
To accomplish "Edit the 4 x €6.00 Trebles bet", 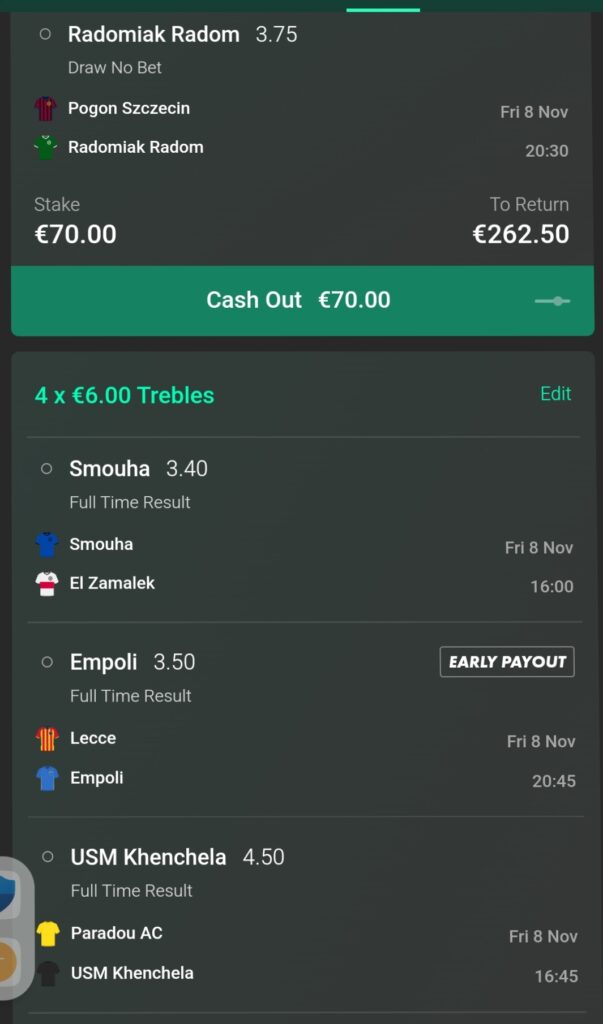I will tap(555, 394).
